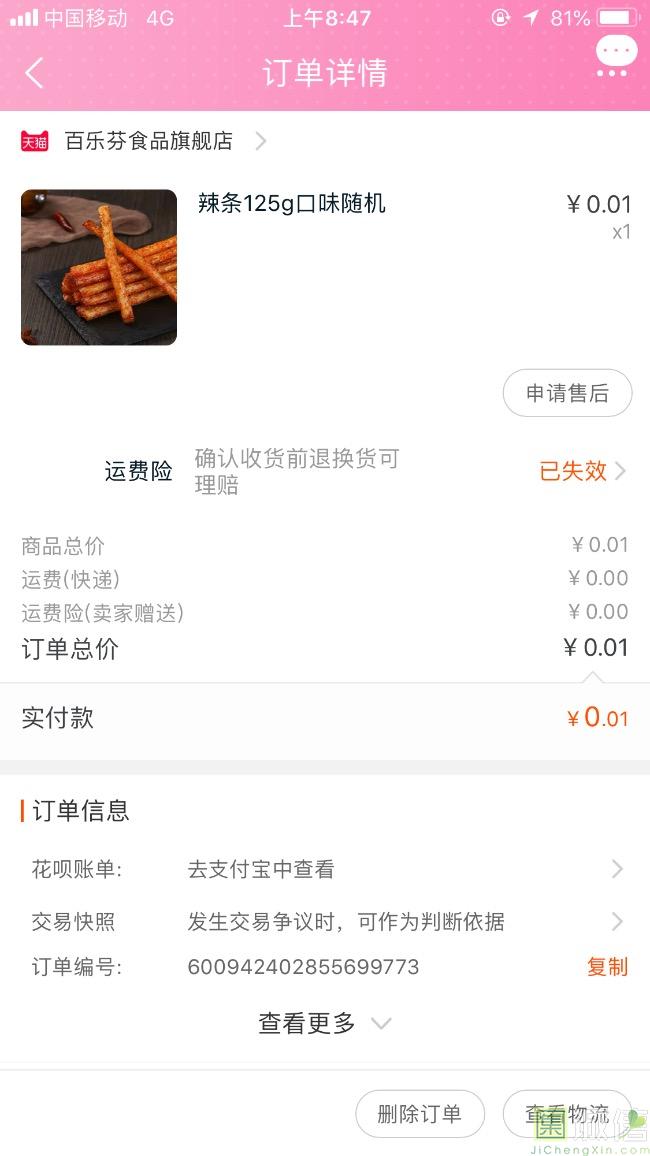Open 花呗账单 in Alipay
The image size is (650, 1156).
[400, 869]
